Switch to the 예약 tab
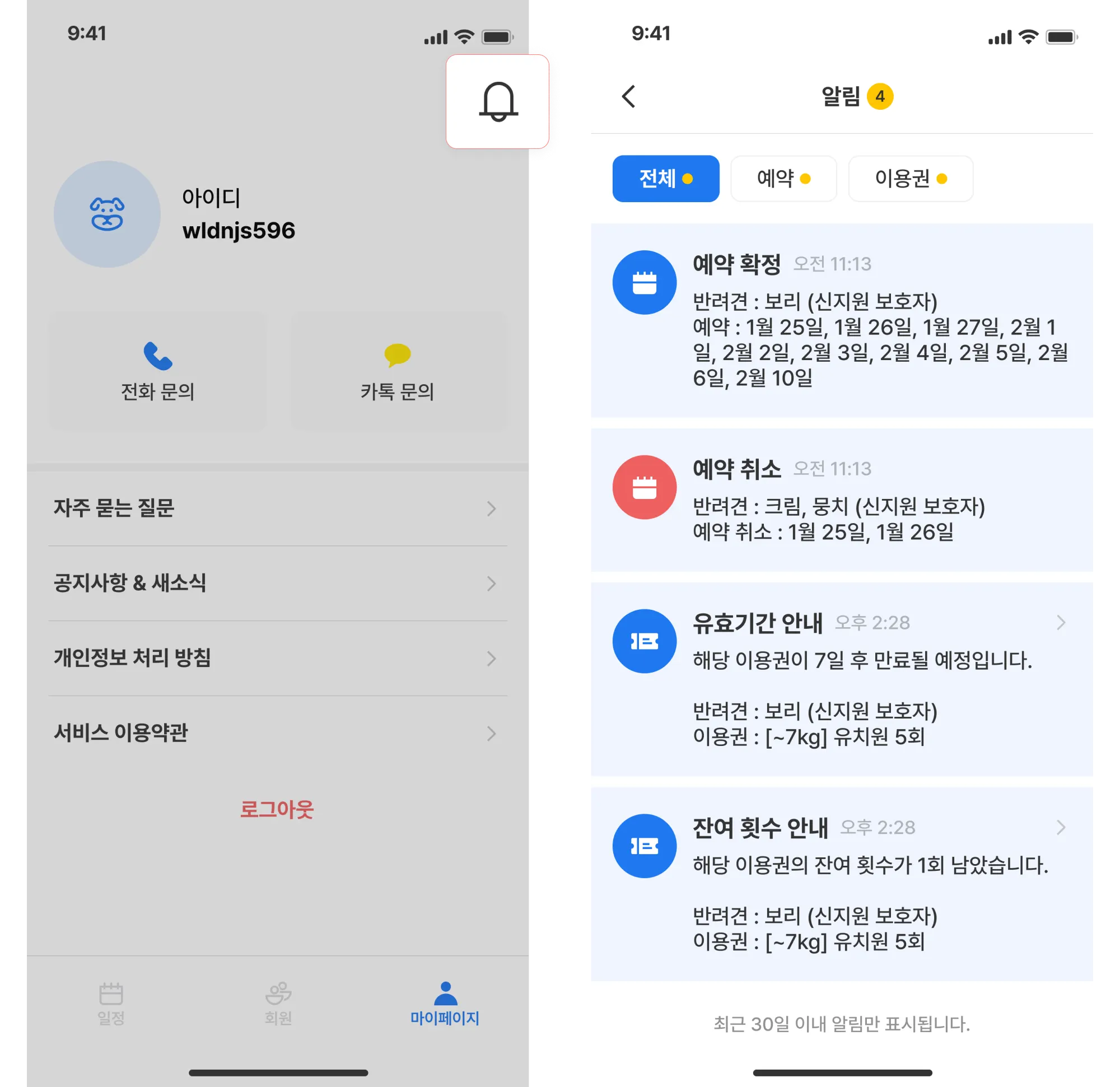Image resolution: width=1120 pixels, height=1087 pixels. 783,179
